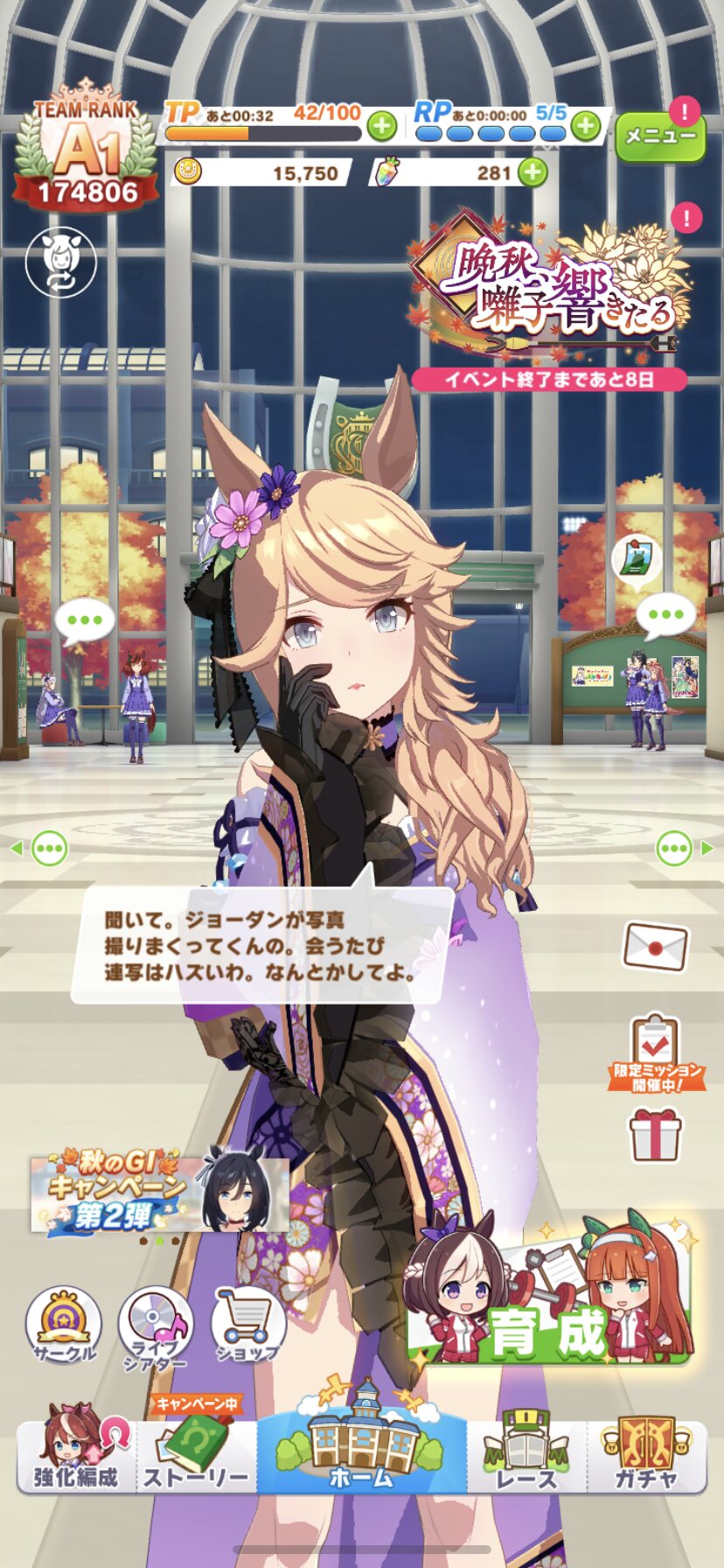The width and height of the screenshot is (724, 1568).
Task: Add carrot jewels with the plus button
Action: pos(533,172)
